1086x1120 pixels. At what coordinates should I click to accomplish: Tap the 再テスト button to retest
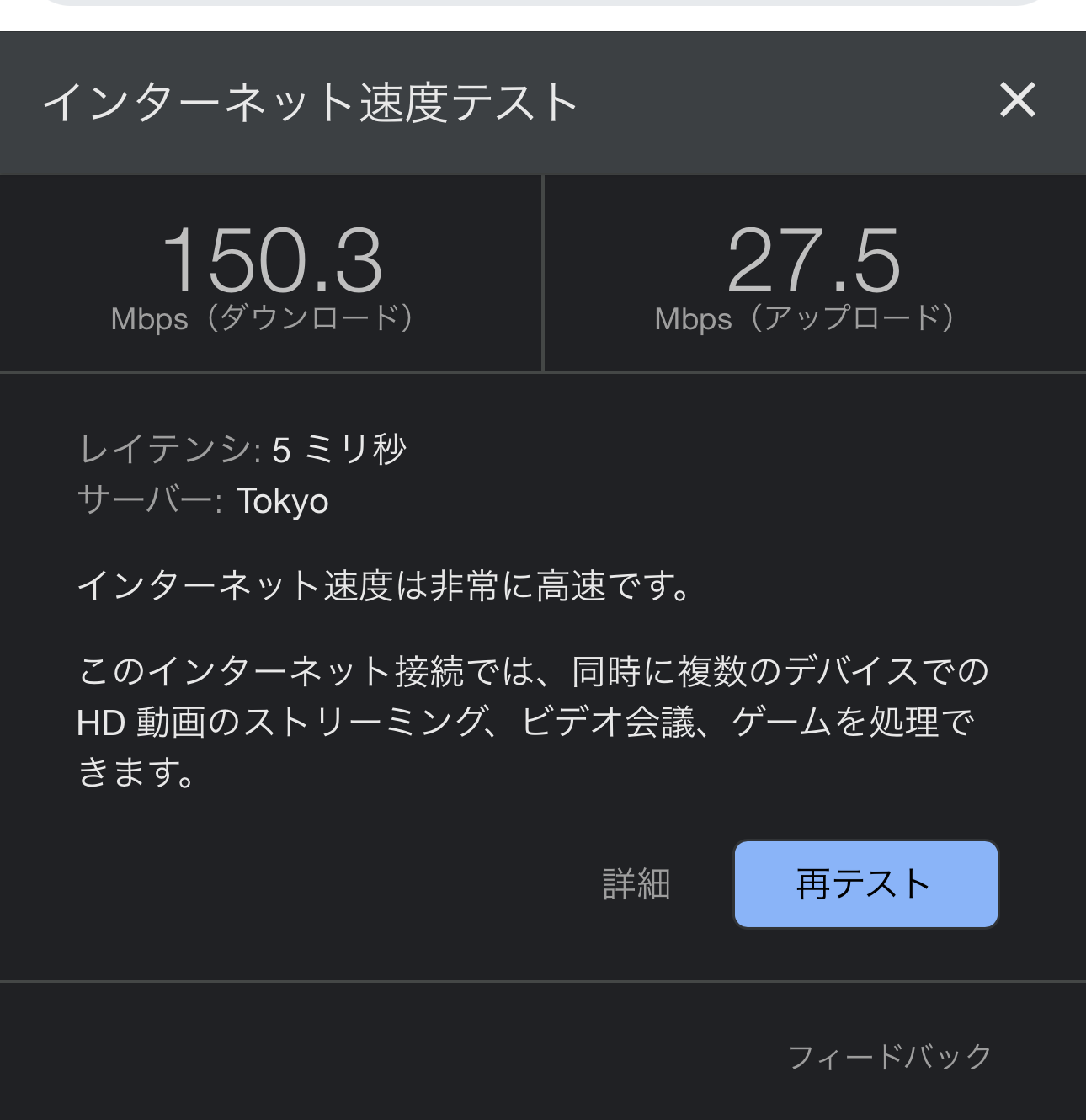[866, 884]
